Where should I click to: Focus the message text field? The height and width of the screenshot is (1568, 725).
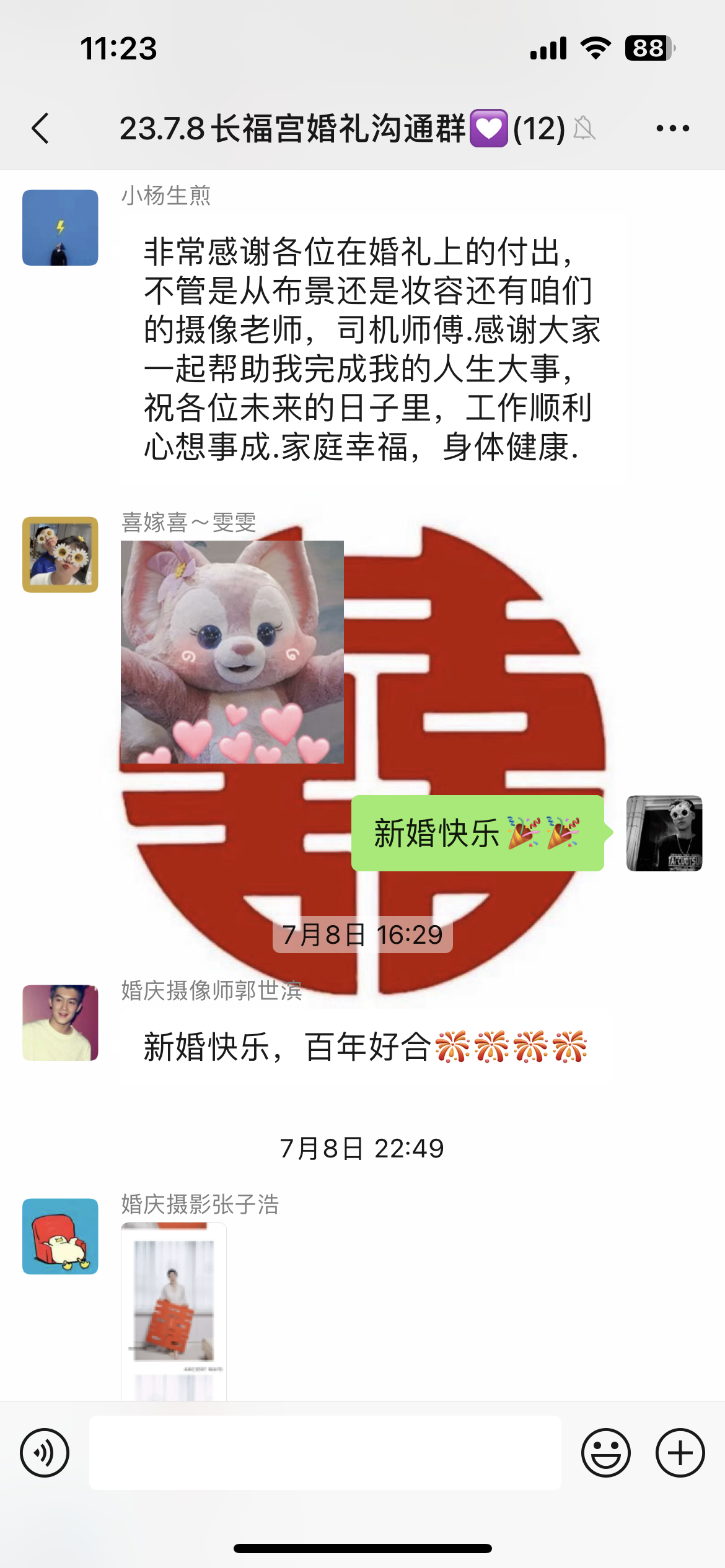[x=325, y=1452]
